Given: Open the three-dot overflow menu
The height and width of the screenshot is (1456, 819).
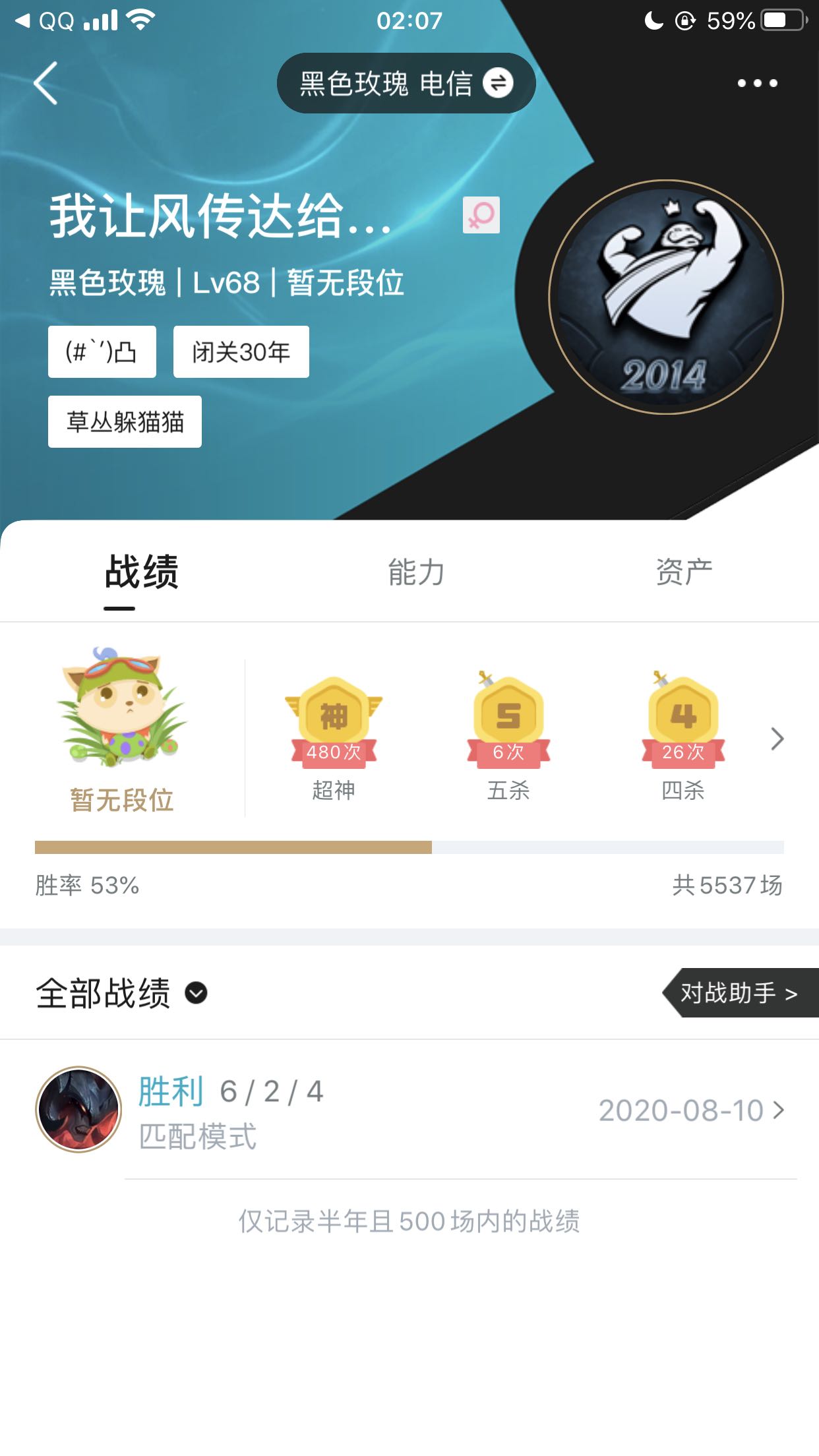Looking at the screenshot, I should 757,83.
